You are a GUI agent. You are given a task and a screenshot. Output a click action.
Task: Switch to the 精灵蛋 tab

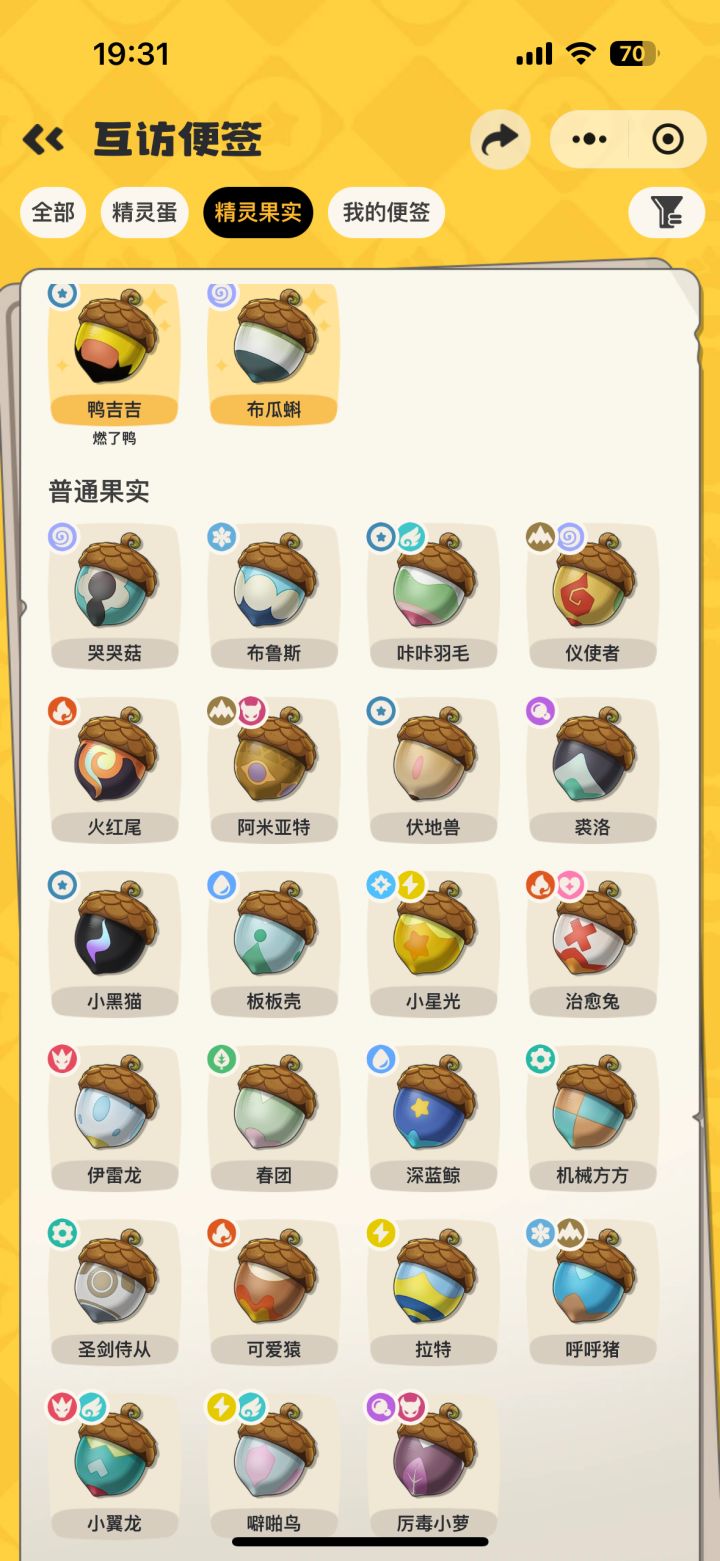pyautogui.click(x=144, y=213)
